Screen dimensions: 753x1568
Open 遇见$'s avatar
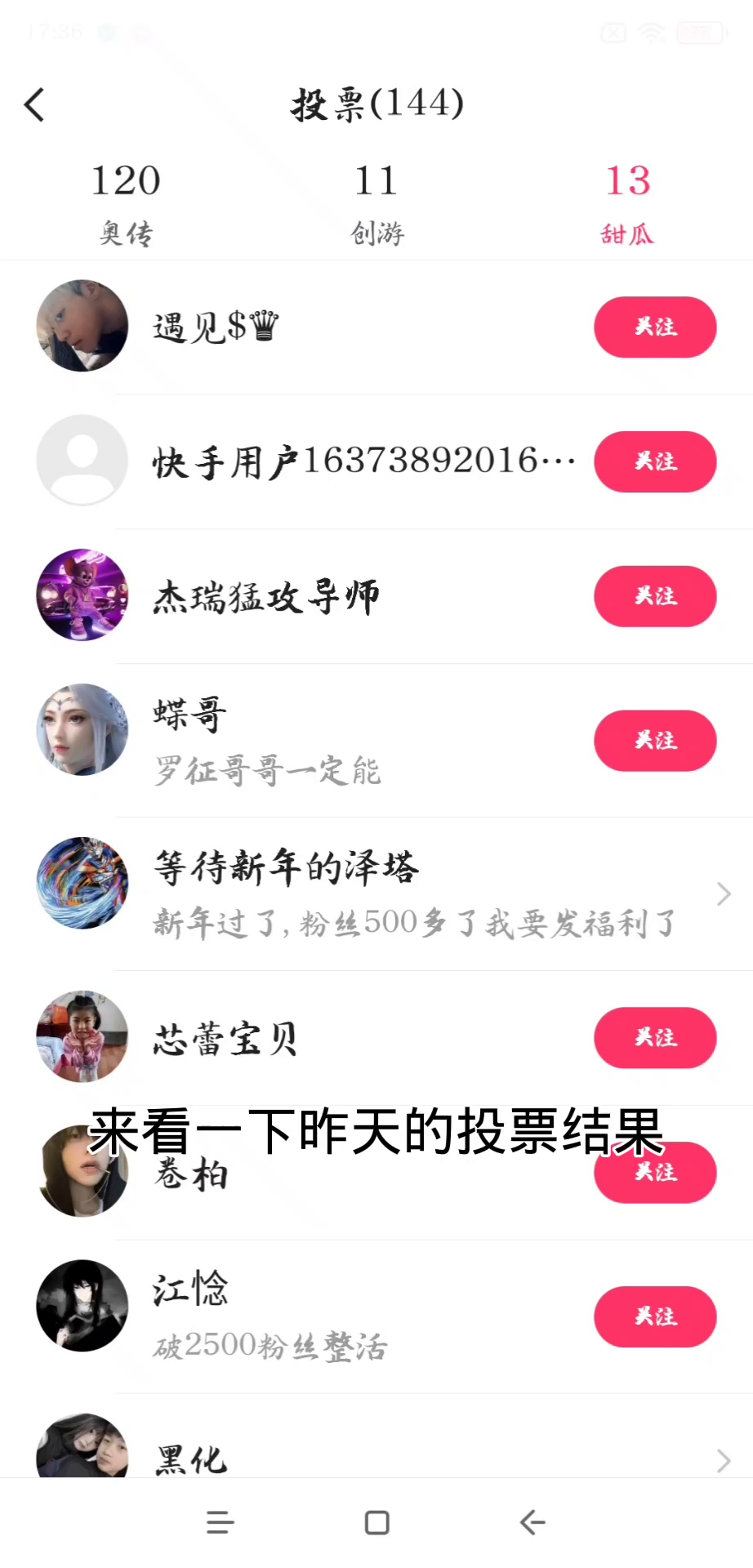[82, 327]
